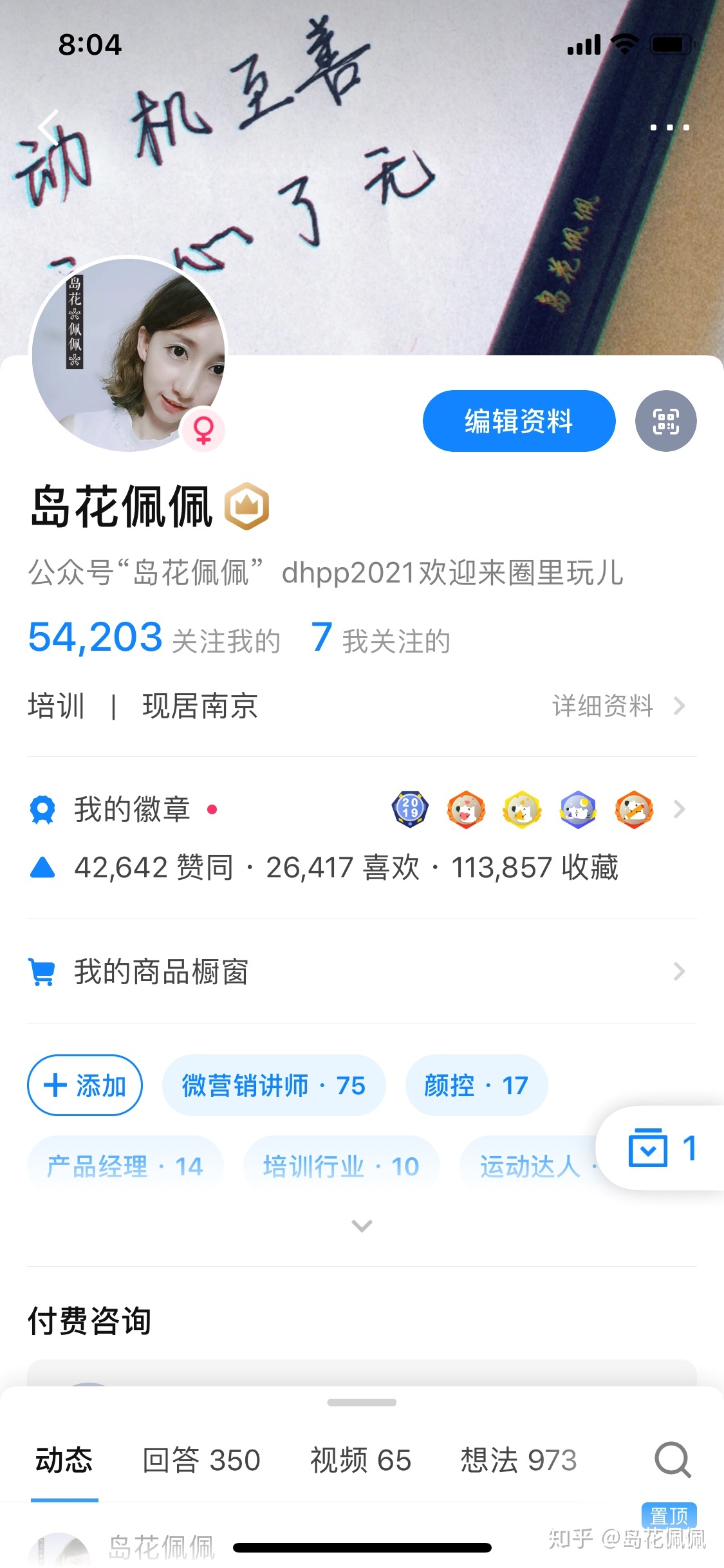Tap 添加 to add a tag

click(x=84, y=1085)
